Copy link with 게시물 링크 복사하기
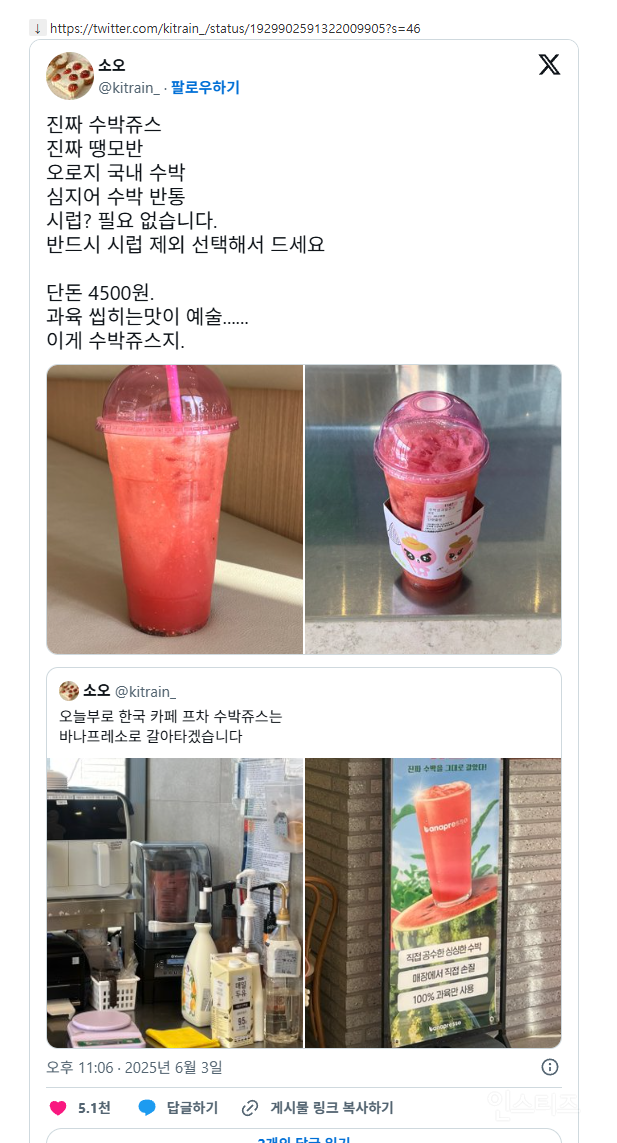This screenshot has width=617, height=1143. point(317,1108)
